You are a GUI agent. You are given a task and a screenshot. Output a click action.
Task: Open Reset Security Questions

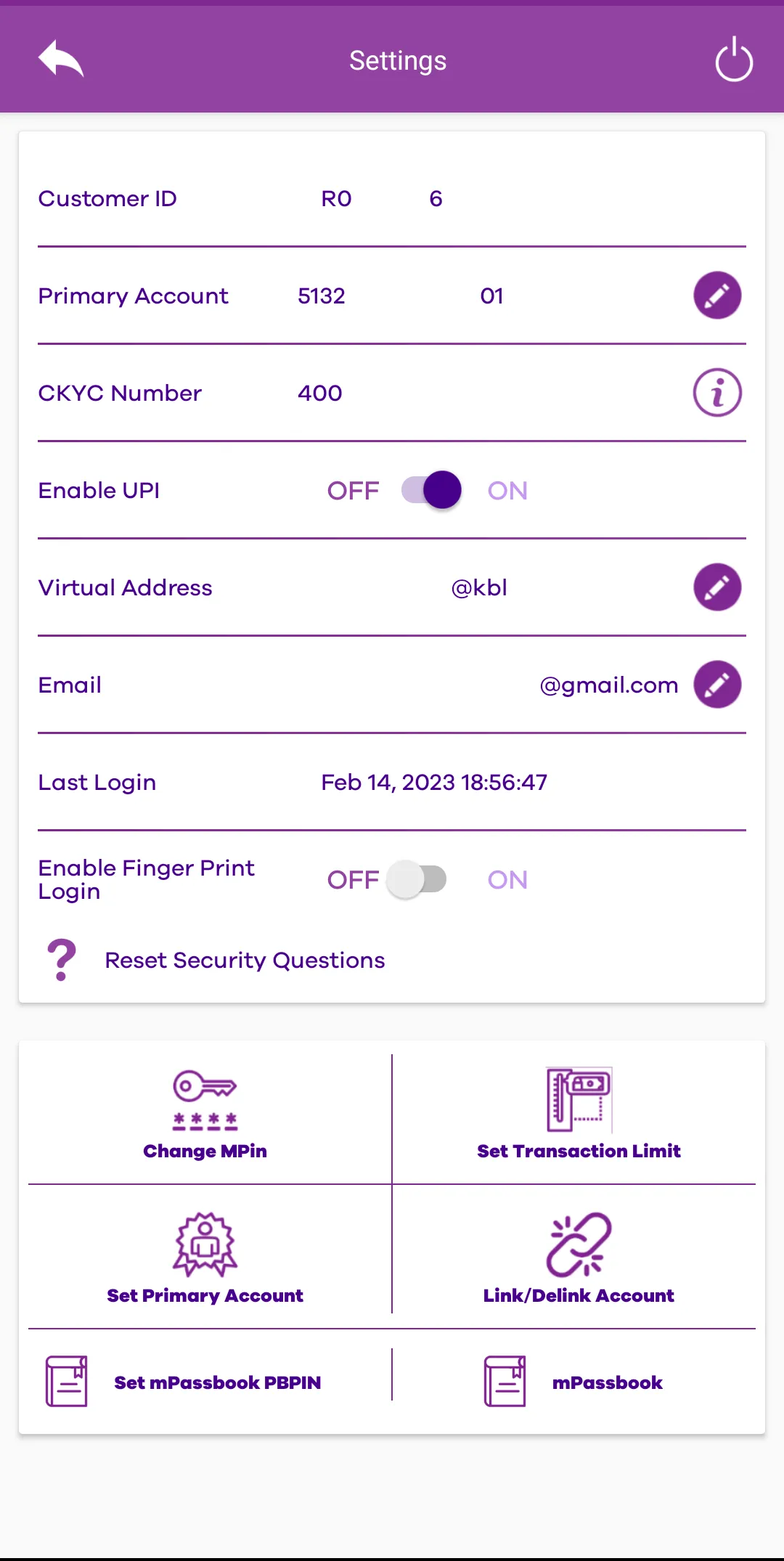coord(245,961)
